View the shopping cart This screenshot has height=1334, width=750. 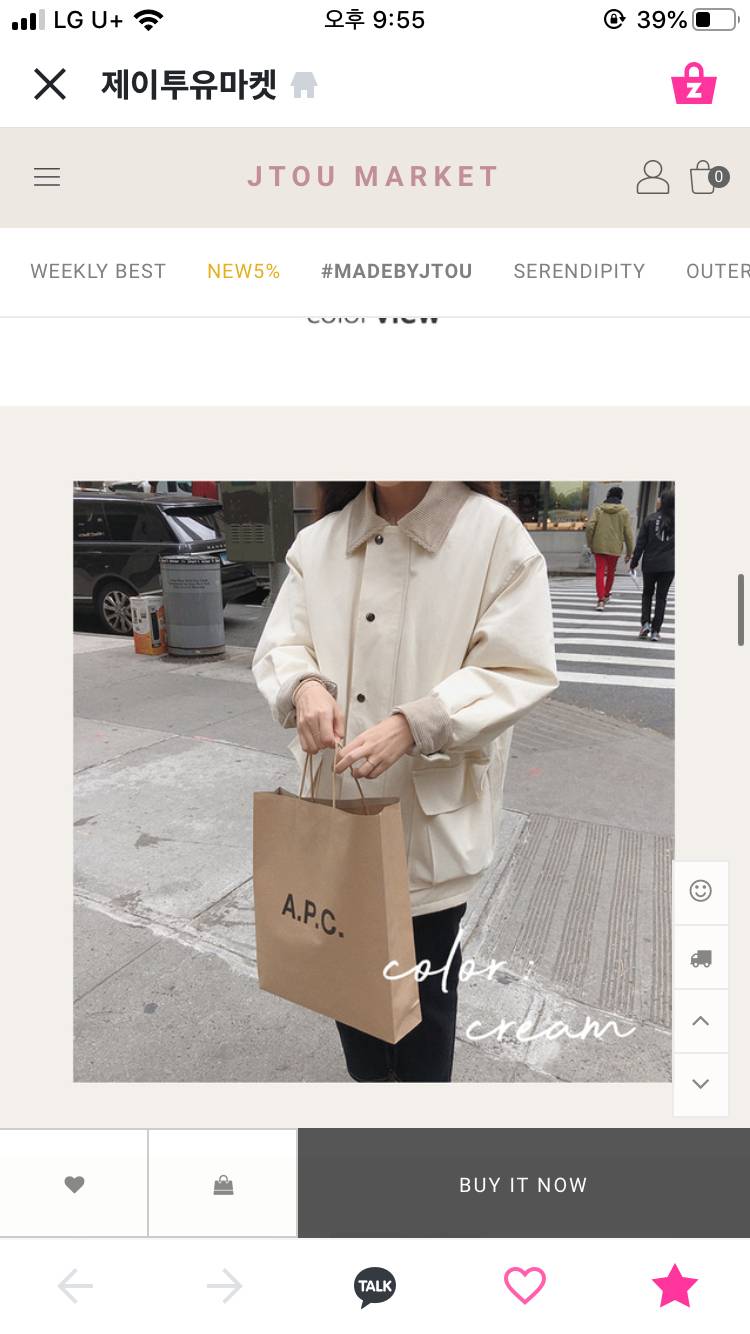point(706,177)
